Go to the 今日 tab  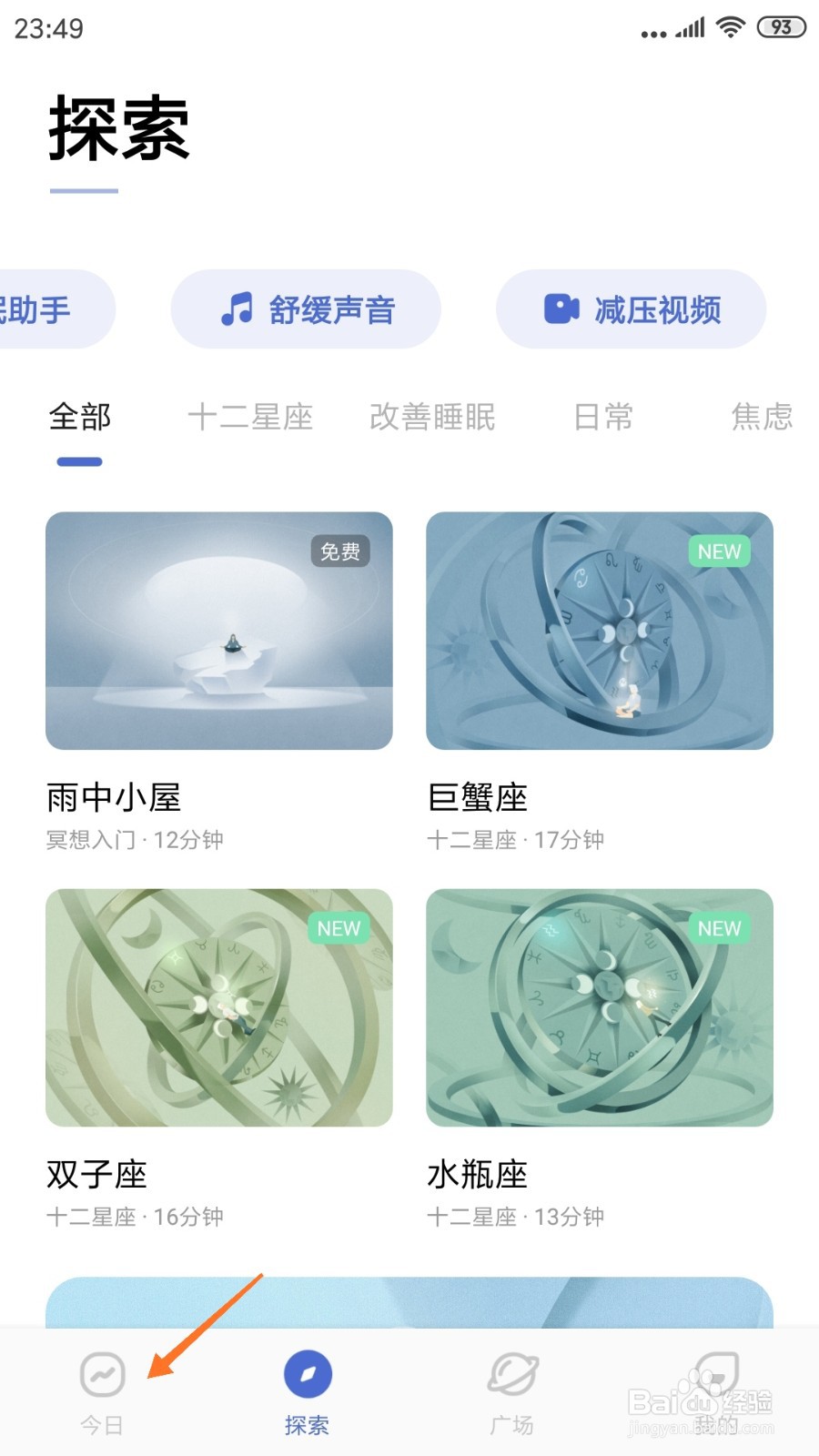[x=102, y=1390]
